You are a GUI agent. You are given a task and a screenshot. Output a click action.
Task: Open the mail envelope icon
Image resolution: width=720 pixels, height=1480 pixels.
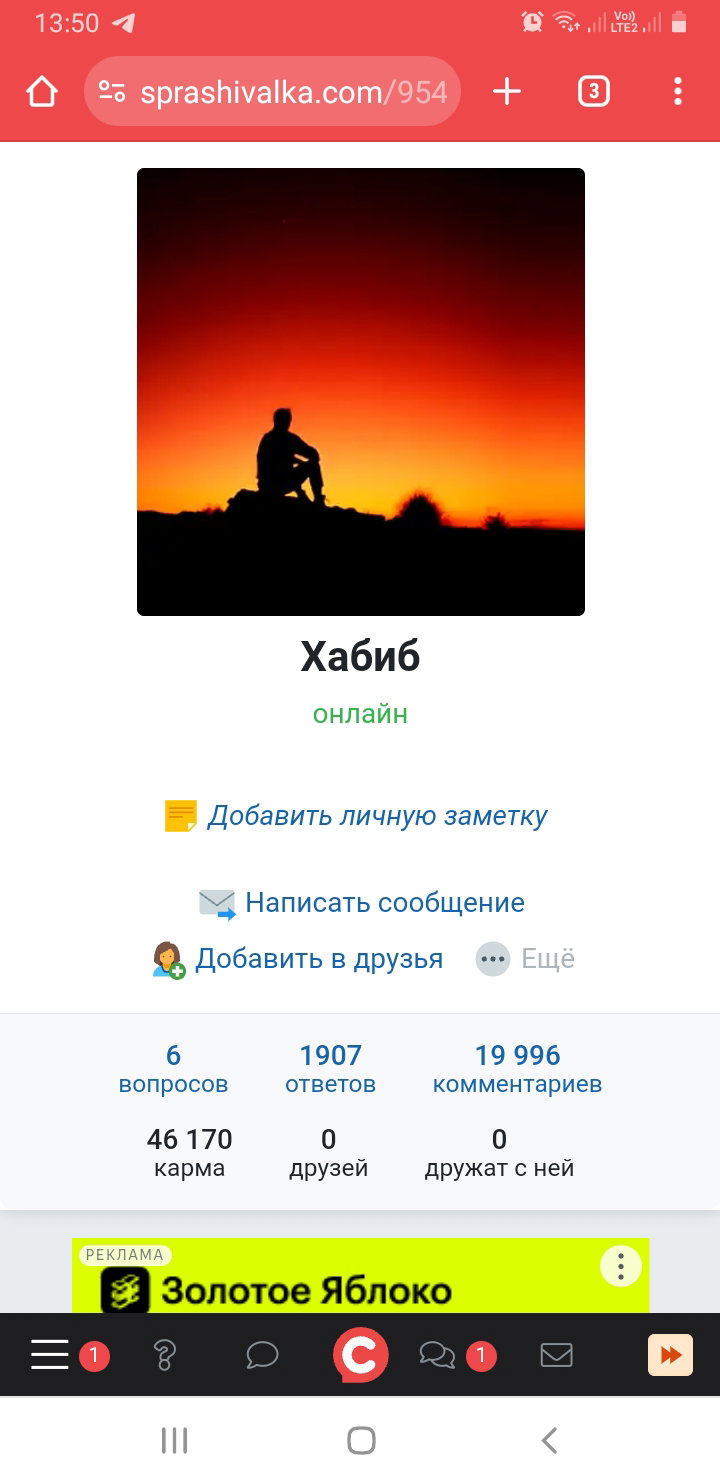[556, 1355]
